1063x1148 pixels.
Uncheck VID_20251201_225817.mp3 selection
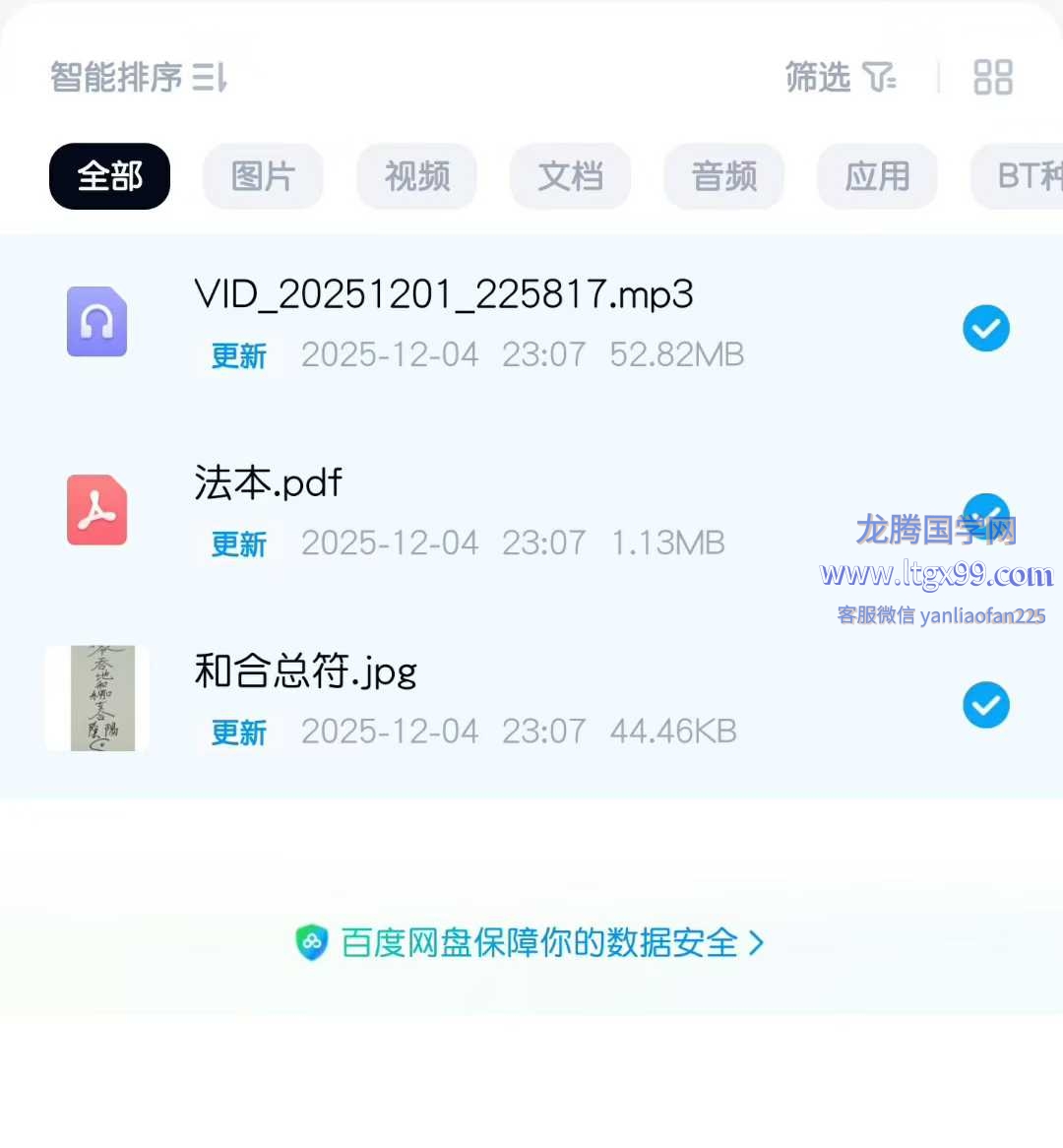coord(985,329)
